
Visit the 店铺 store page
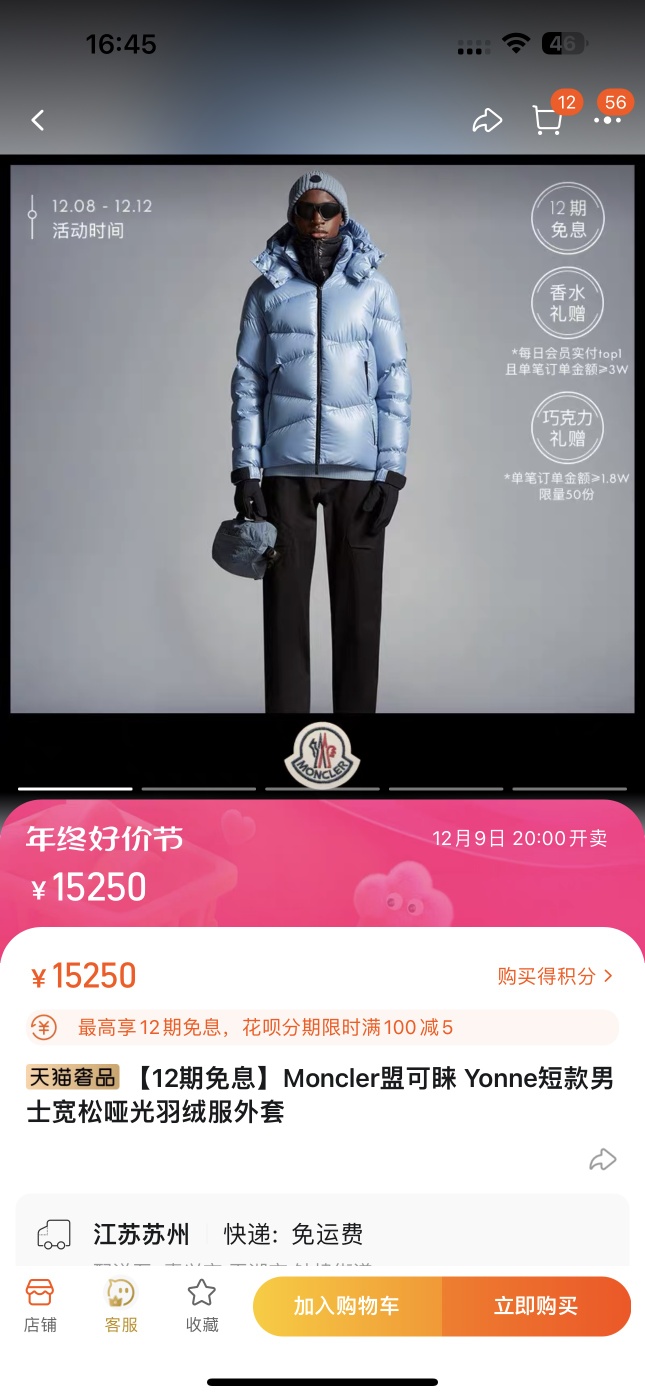pos(40,1306)
